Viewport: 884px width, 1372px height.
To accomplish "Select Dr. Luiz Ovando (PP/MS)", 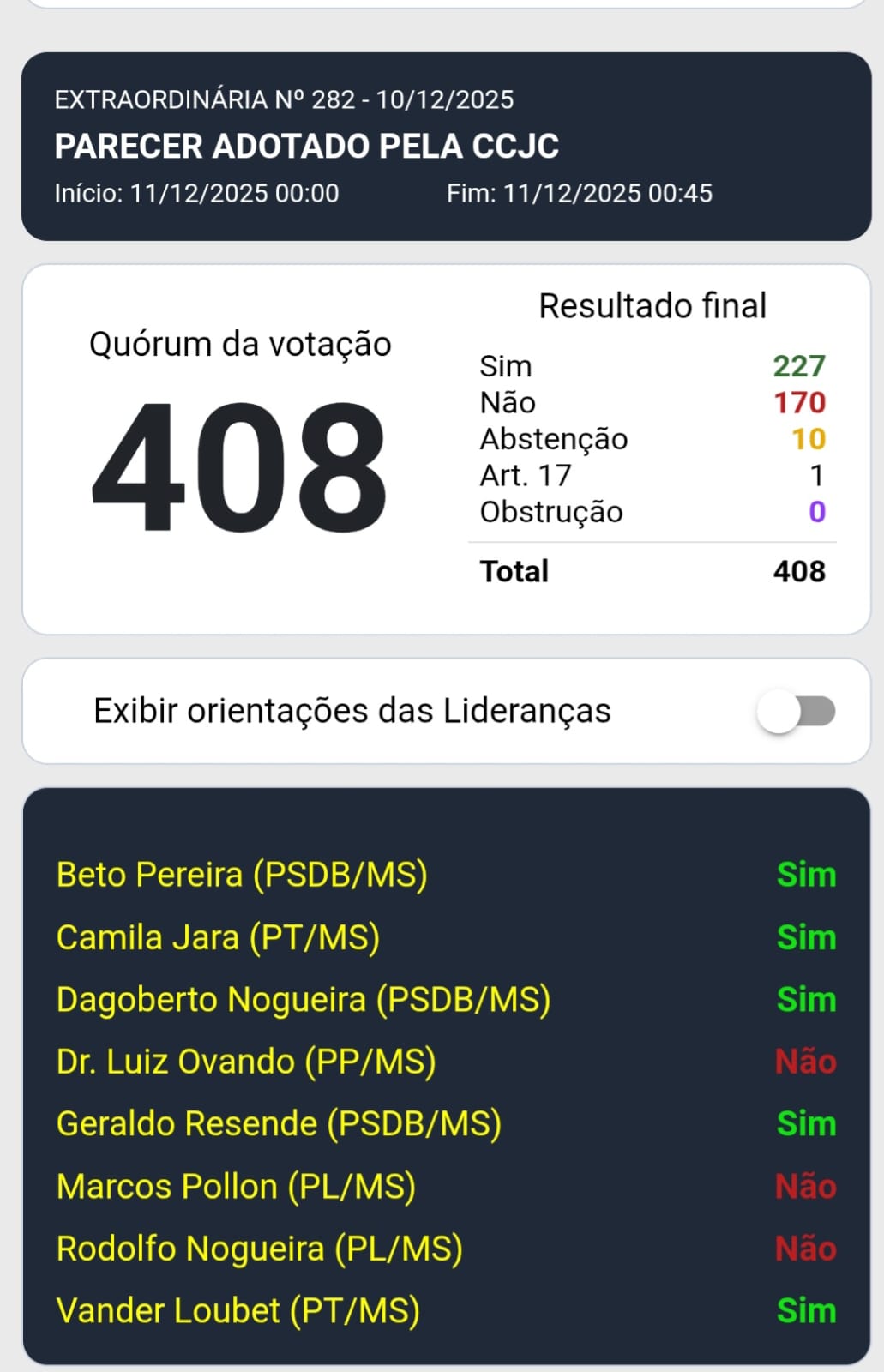I will (248, 1062).
